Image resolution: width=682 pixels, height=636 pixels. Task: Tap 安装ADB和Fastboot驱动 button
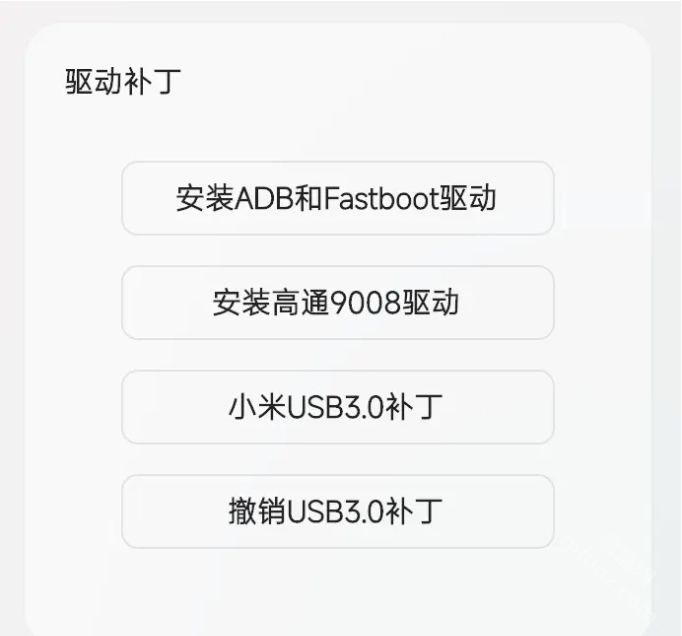(x=337, y=198)
